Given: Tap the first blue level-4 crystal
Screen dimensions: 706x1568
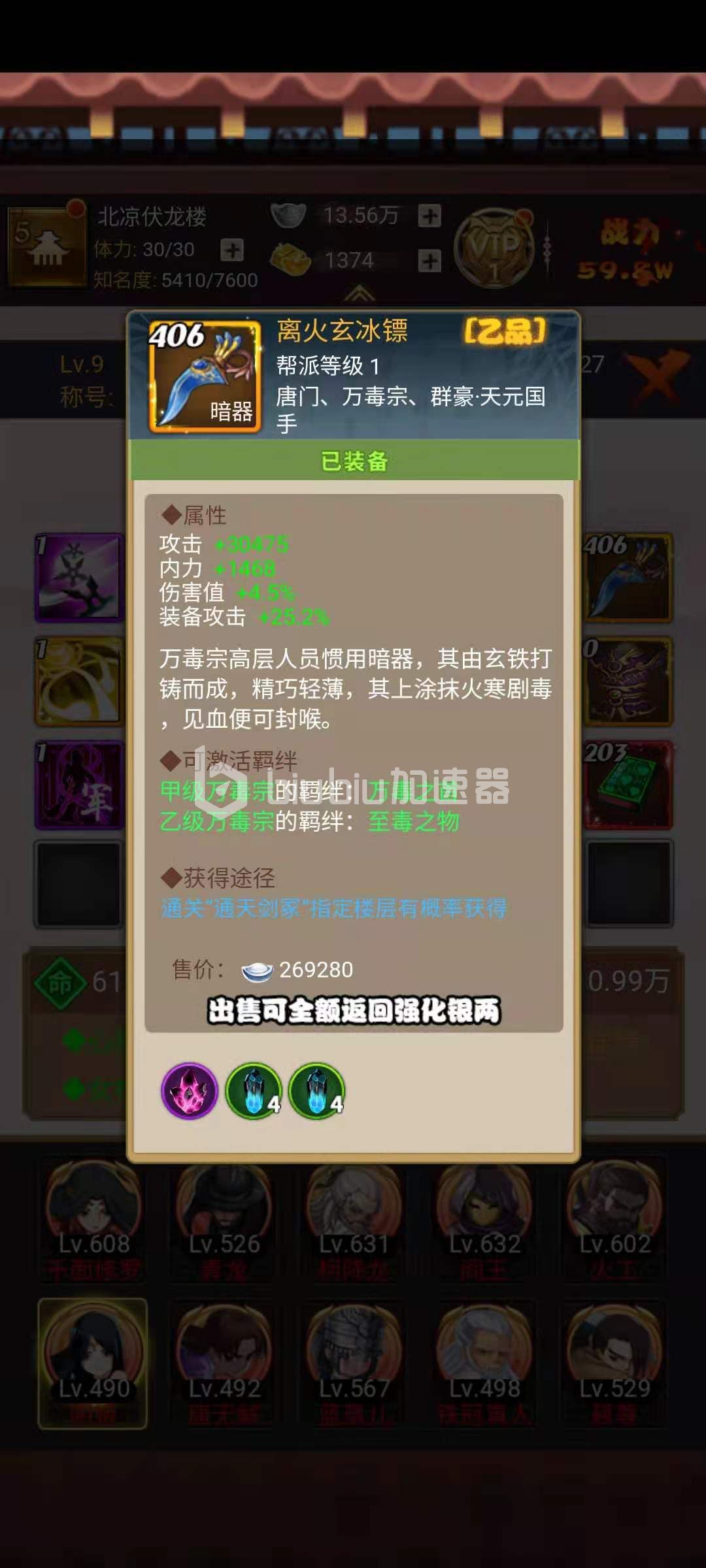Looking at the screenshot, I should click(x=254, y=1090).
